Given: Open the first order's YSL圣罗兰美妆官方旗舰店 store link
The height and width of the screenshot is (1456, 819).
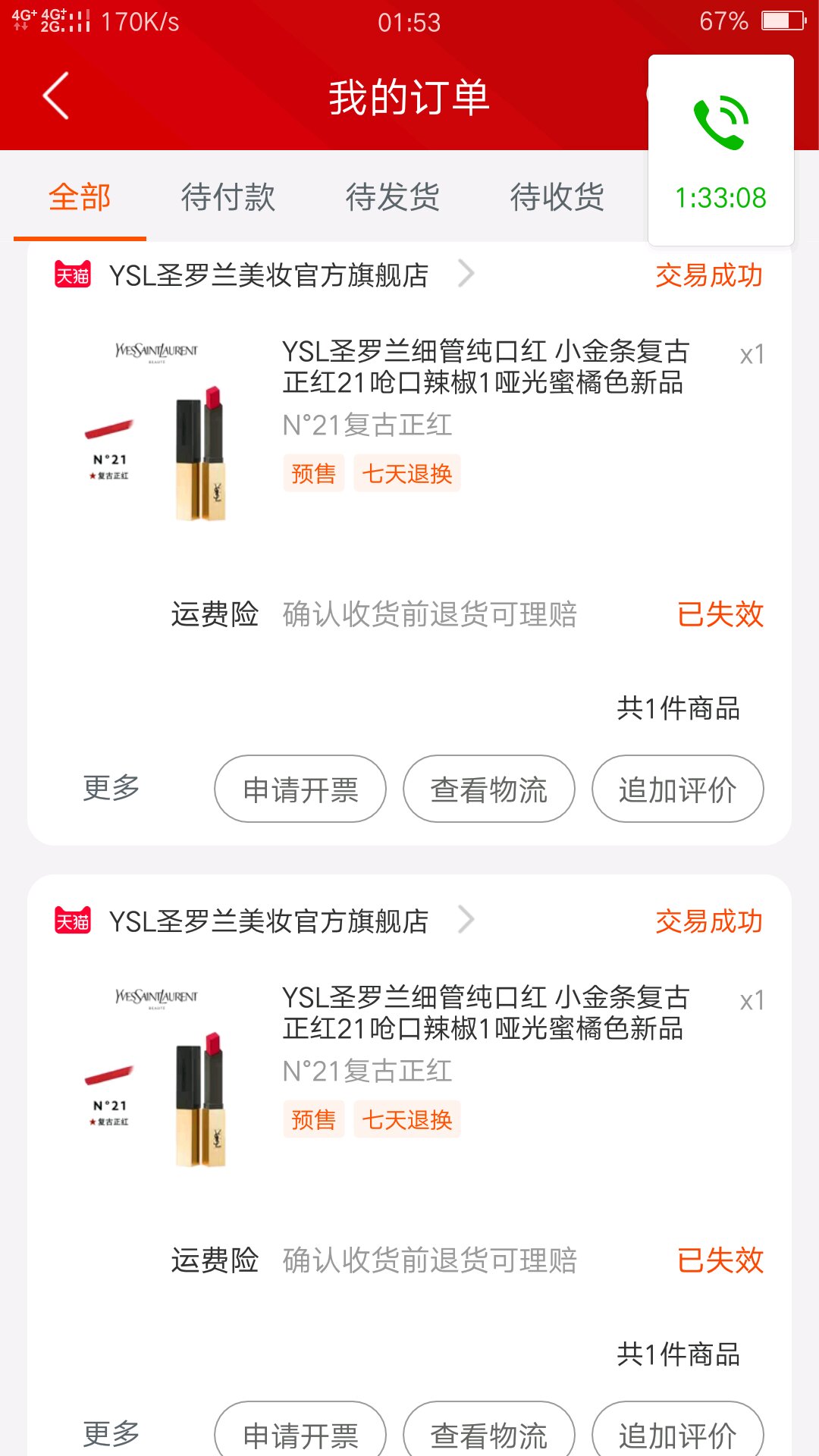Looking at the screenshot, I should coord(265,275).
